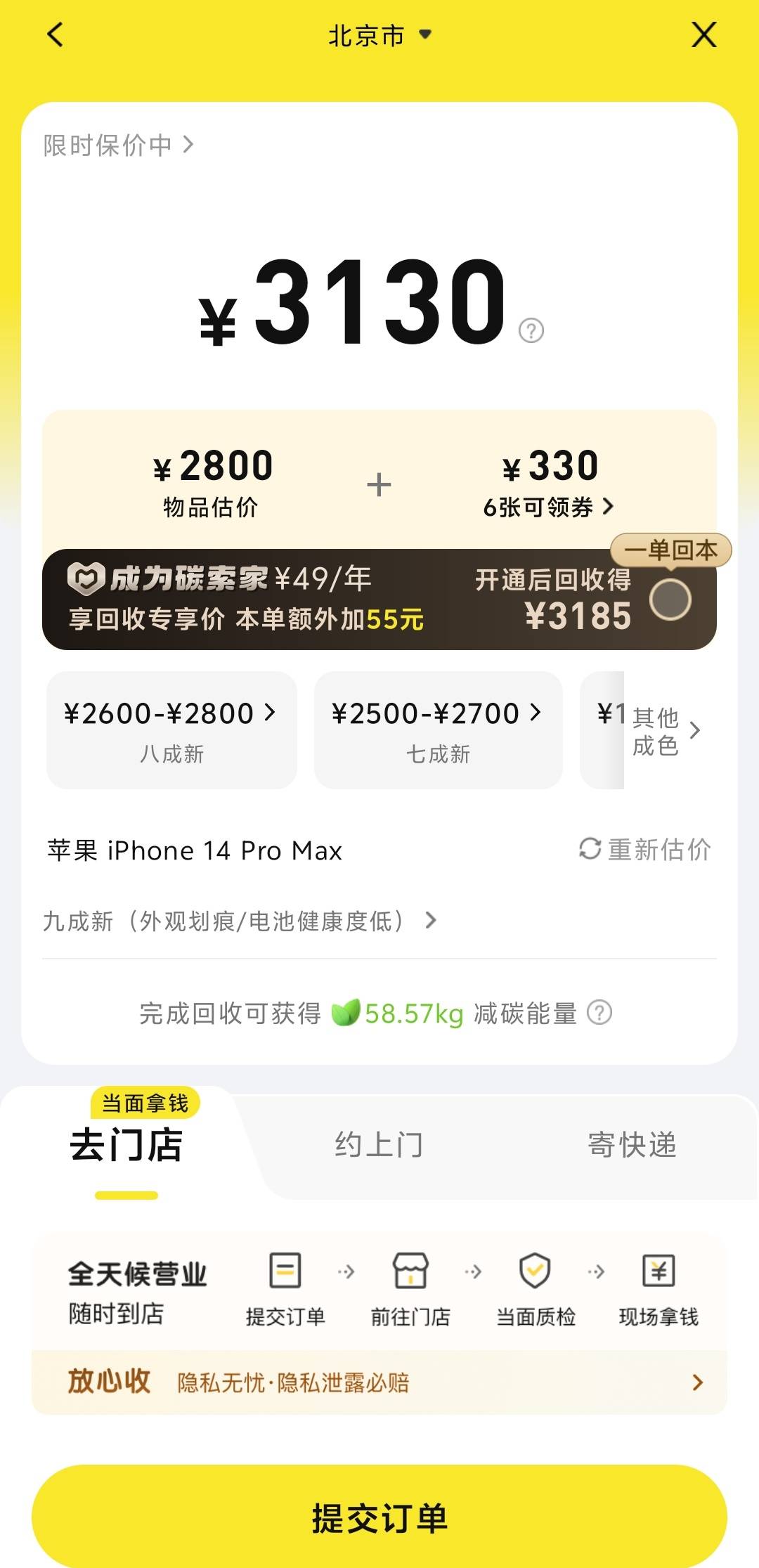View the 七成新 price range card
The width and height of the screenshot is (759, 1568).
438,730
